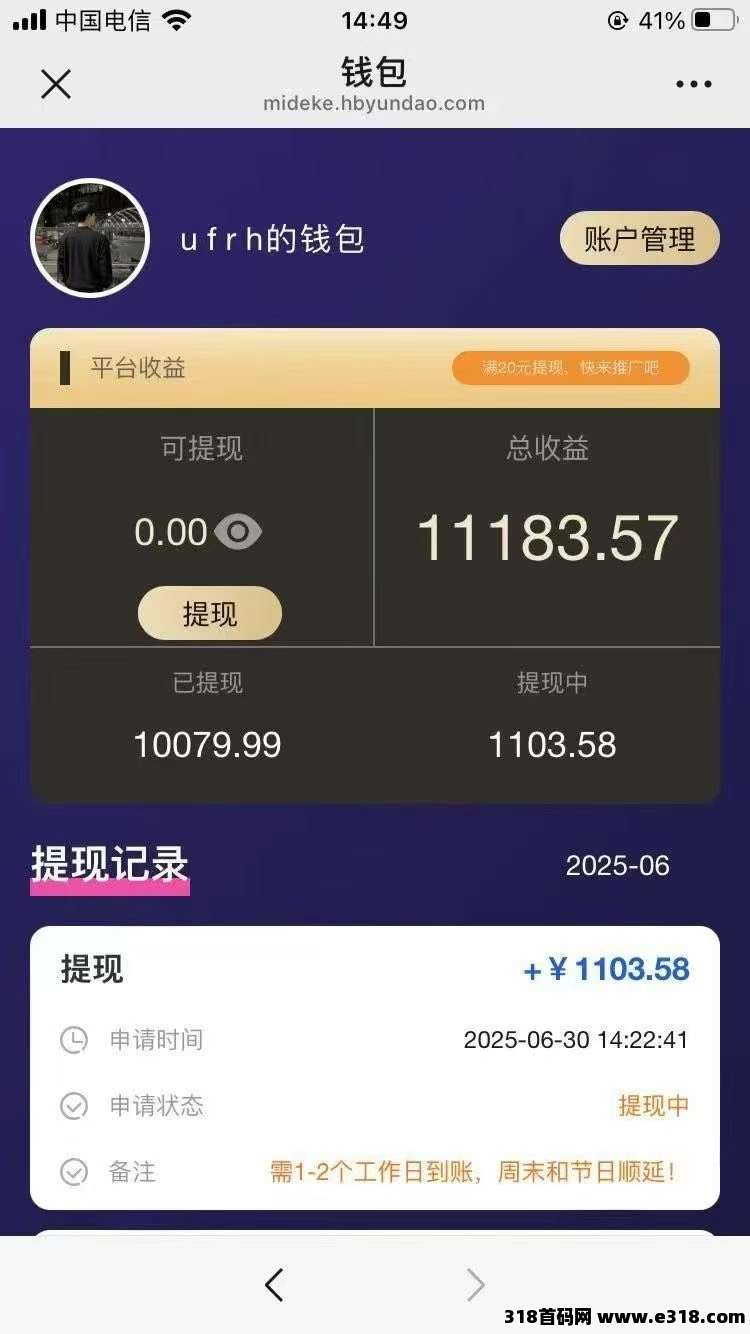Image resolution: width=750 pixels, height=1334 pixels.
Task: Hide the withdrawable balance with eye icon
Action: (x=238, y=532)
